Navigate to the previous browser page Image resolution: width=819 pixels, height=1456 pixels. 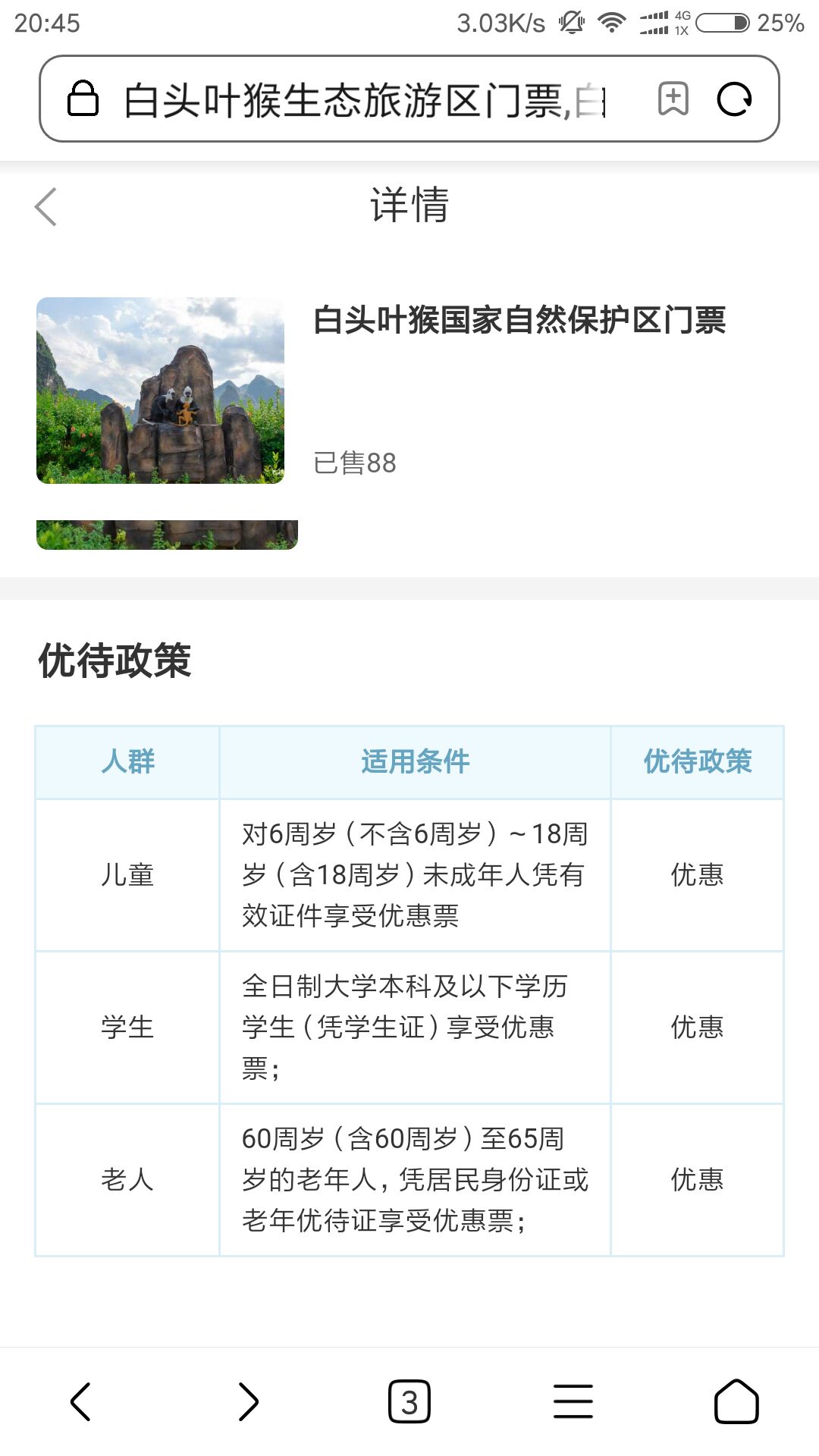click(x=81, y=1401)
